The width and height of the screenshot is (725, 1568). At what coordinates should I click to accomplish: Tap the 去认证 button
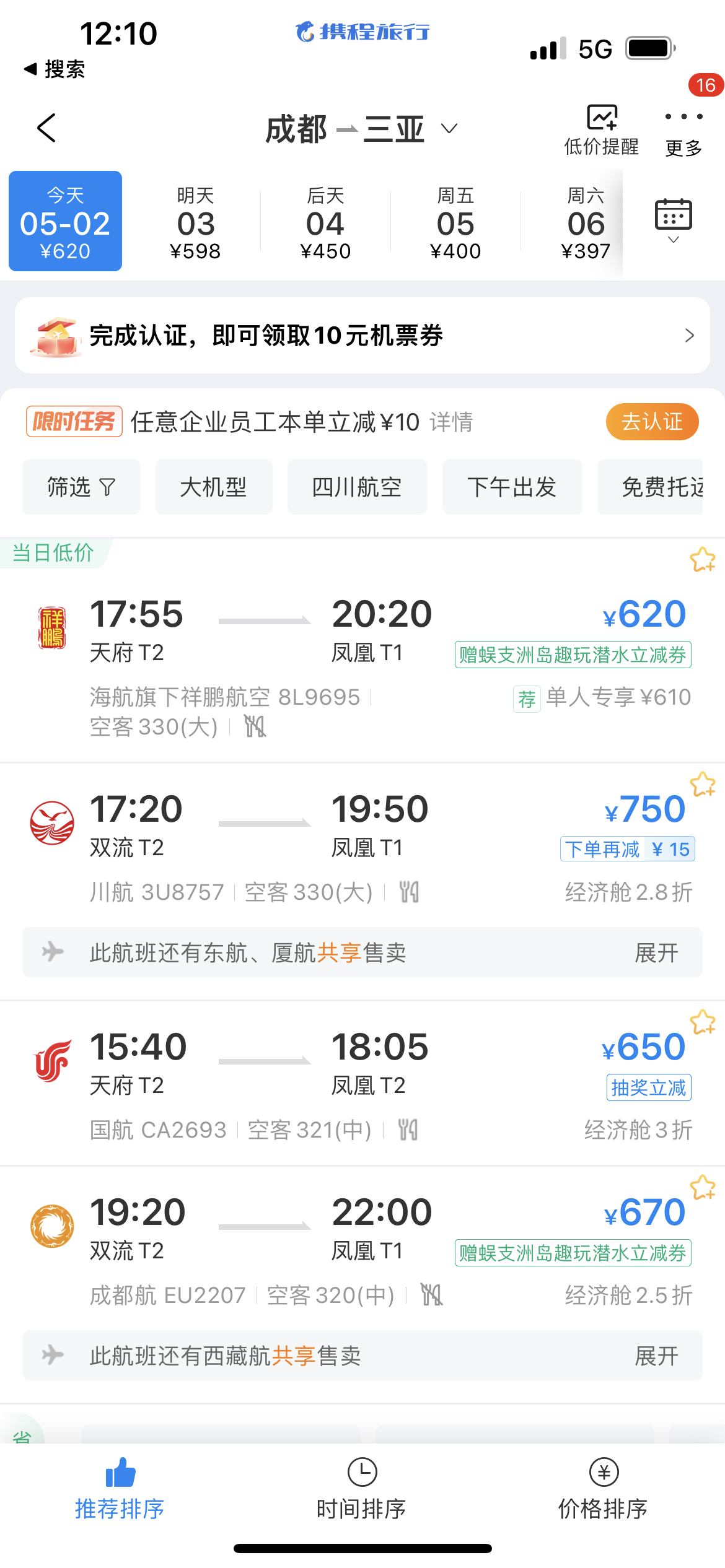click(652, 422)
